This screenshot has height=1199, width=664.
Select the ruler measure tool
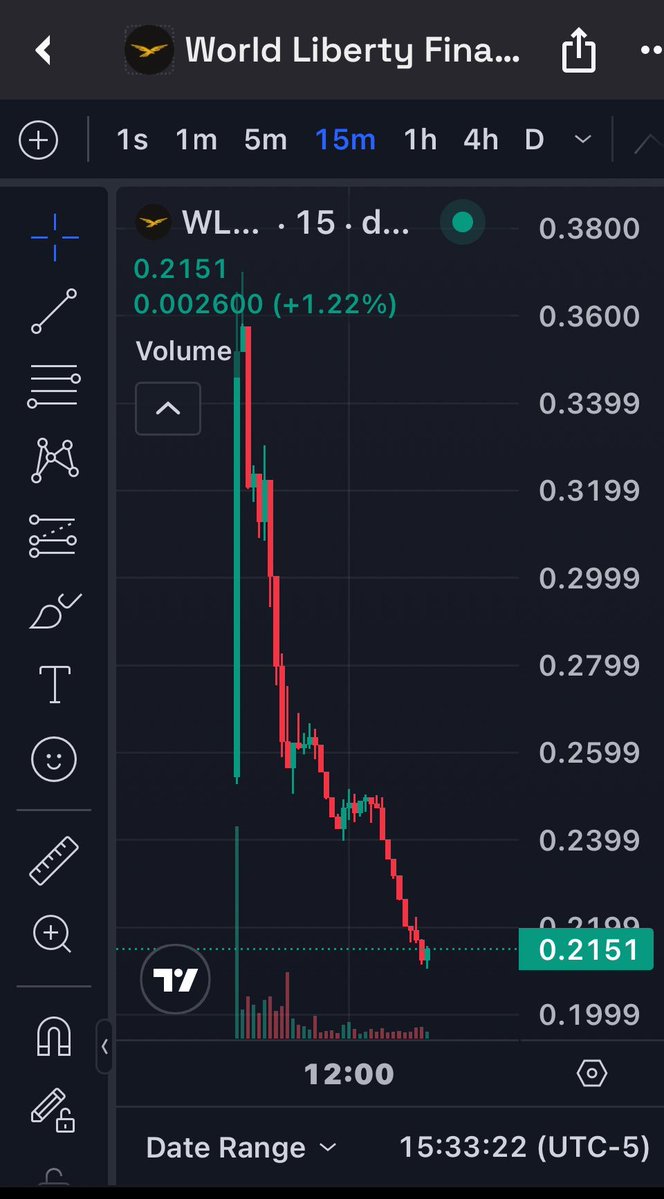click(54, 861)
